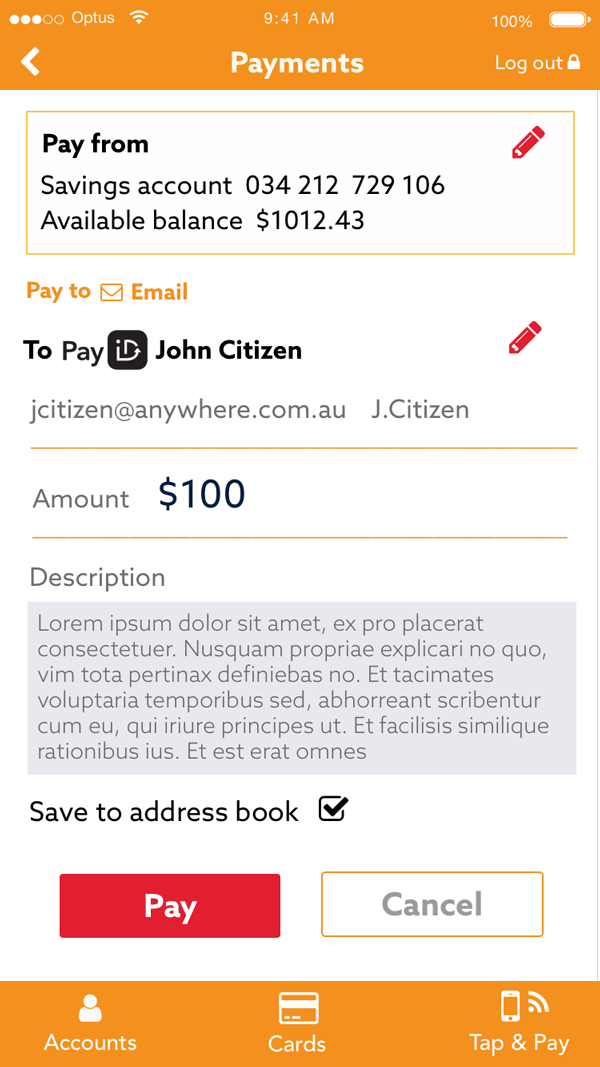Open the Cards tab
Screen dimensions: 600x1067
point(298,1023)
